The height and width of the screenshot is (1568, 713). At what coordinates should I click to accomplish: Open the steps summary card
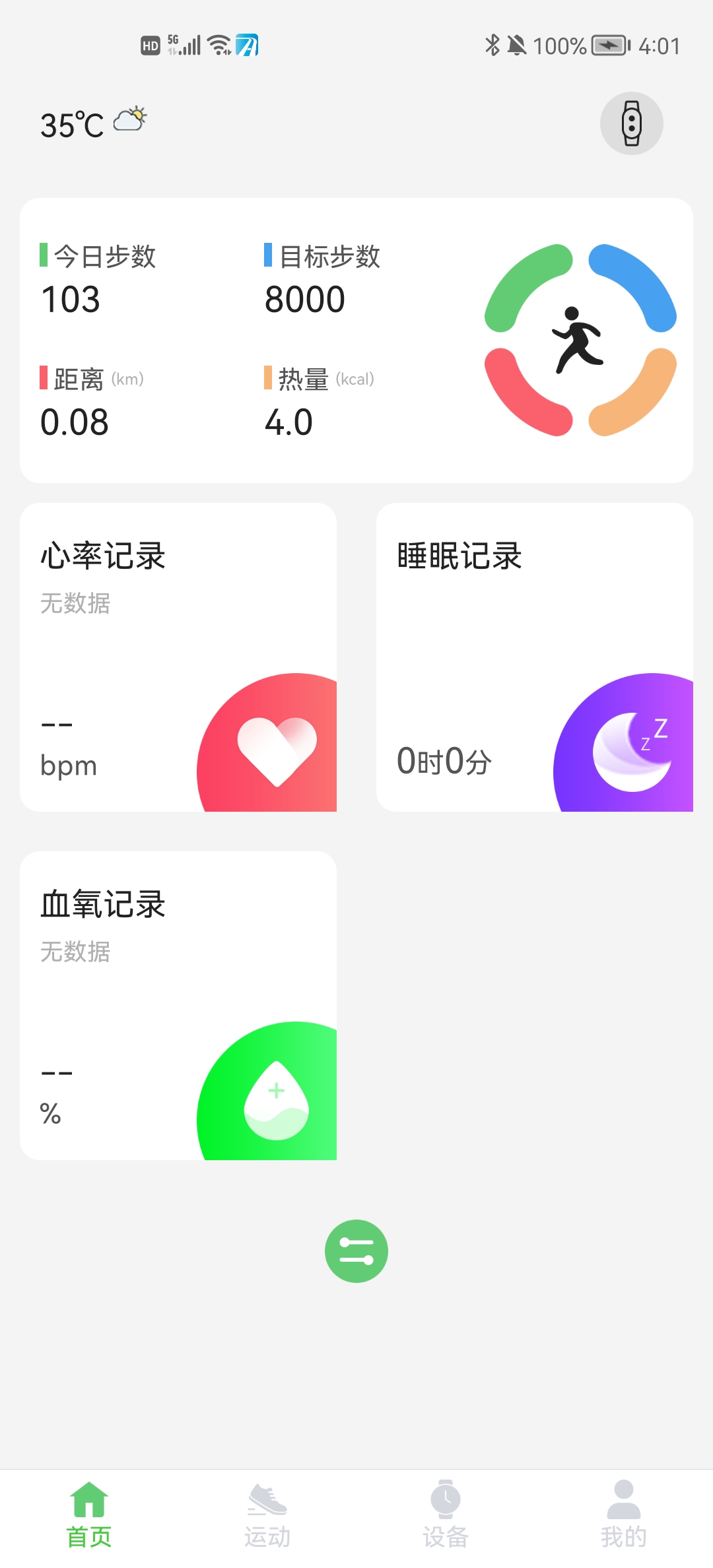[356, 341]
